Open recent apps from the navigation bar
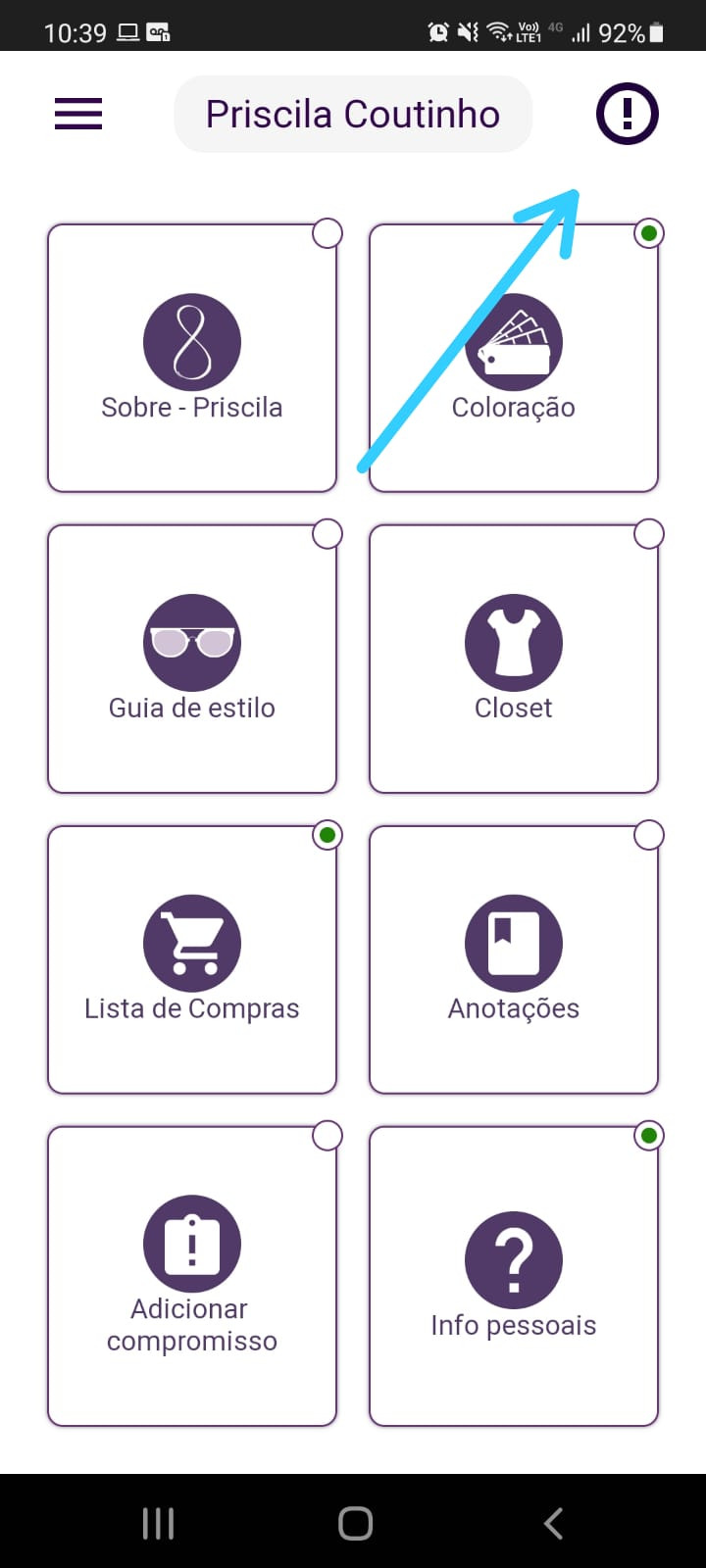This screenshot has width=706, height=1568. 158,1523
